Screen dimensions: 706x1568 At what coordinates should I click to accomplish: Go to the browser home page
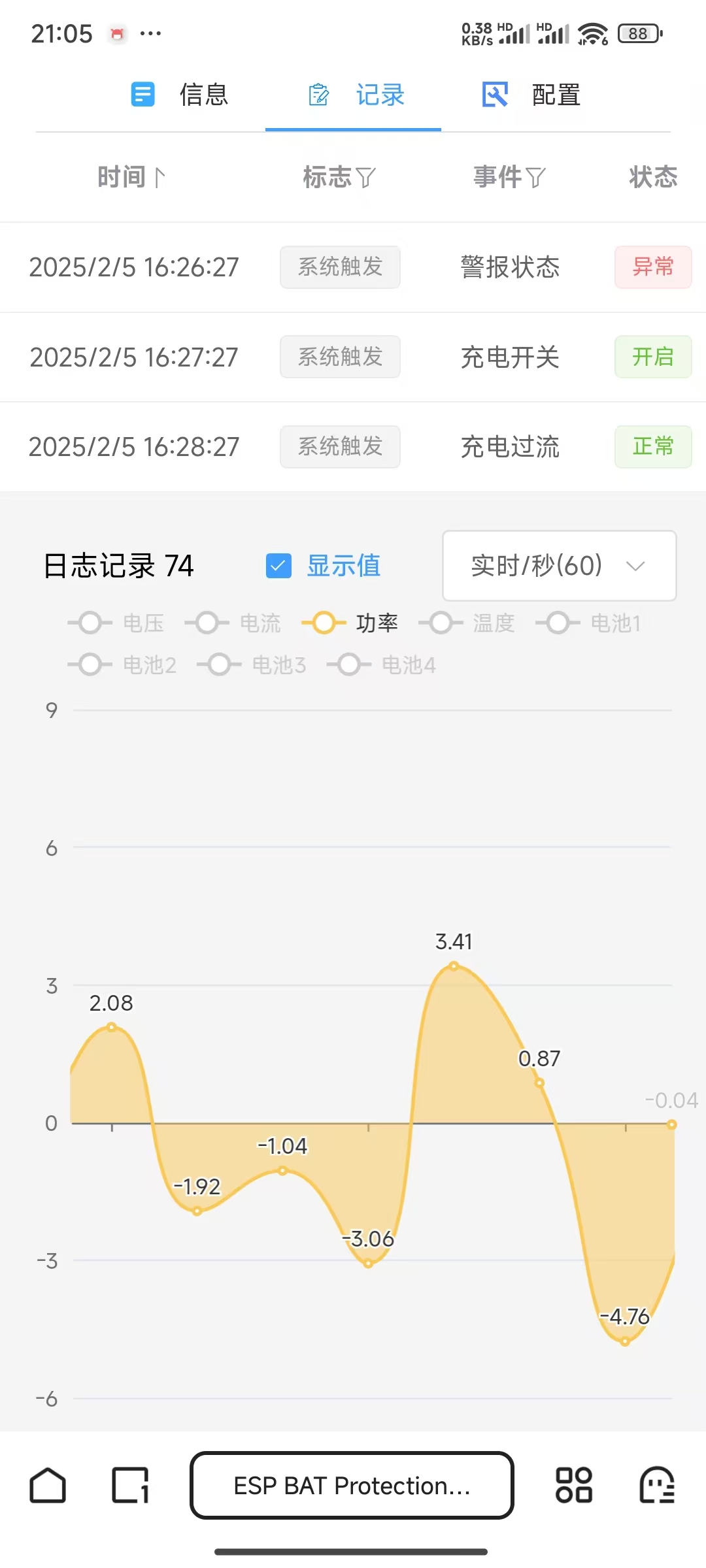point(48,1486)
